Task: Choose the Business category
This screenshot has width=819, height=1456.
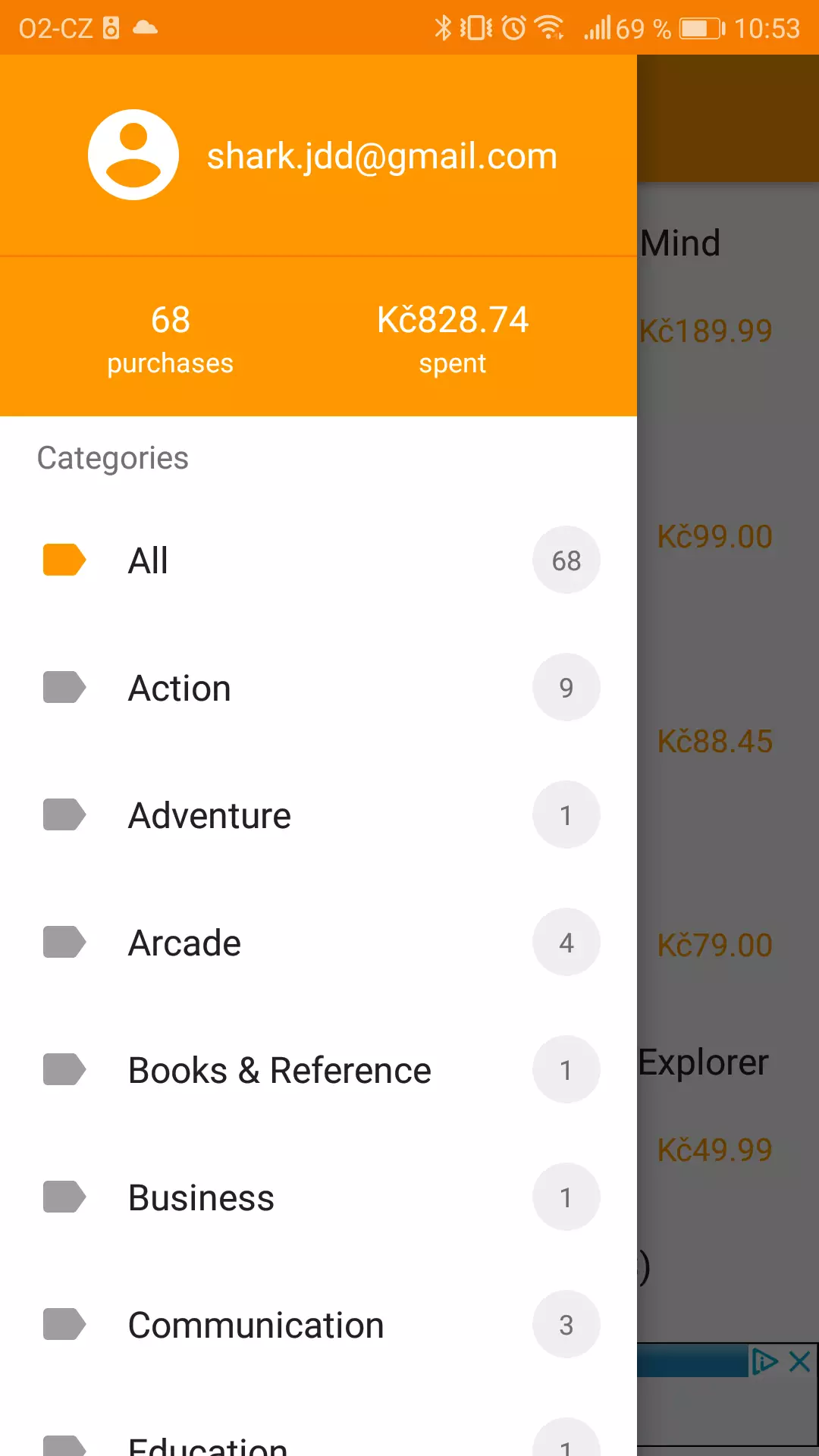Action: tap(318, 1197)
